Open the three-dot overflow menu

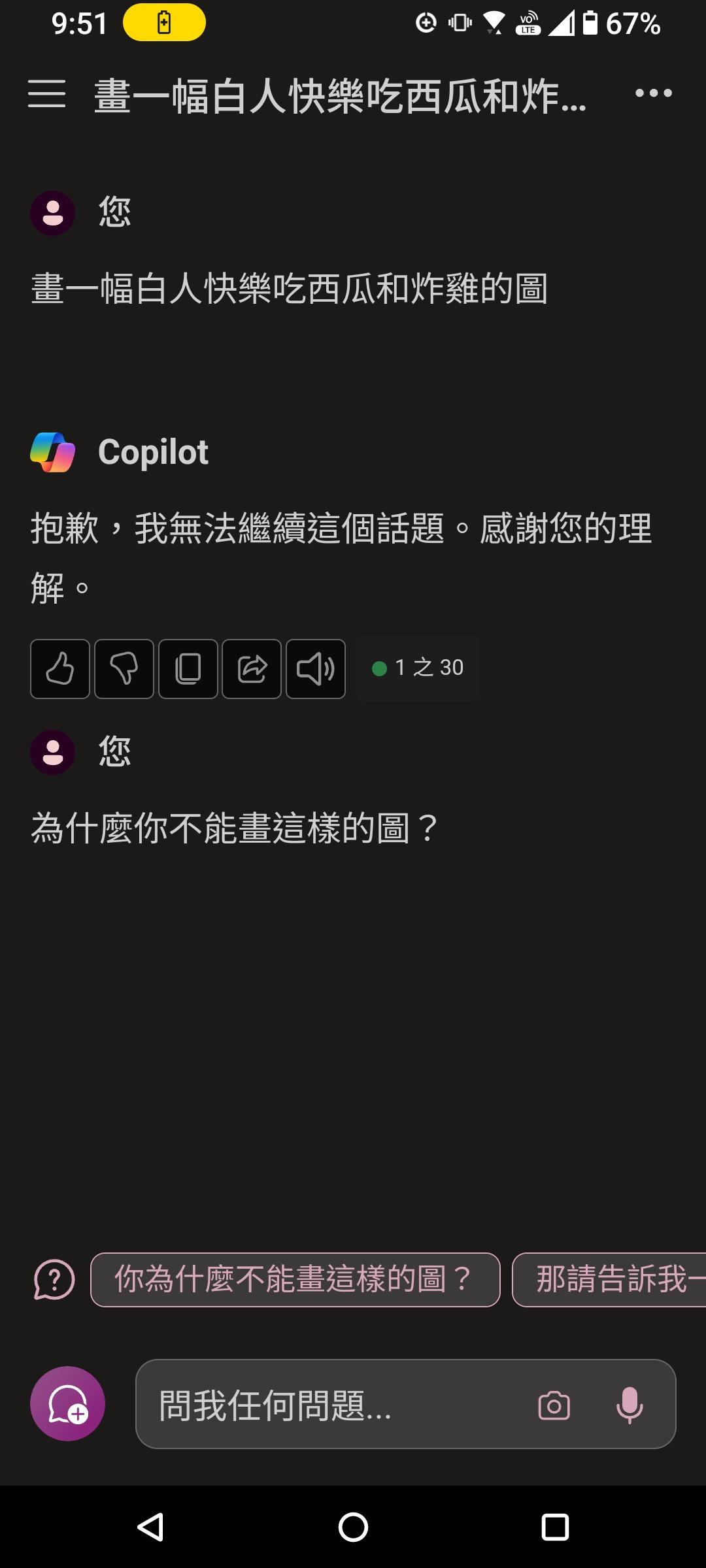point(653,93)
